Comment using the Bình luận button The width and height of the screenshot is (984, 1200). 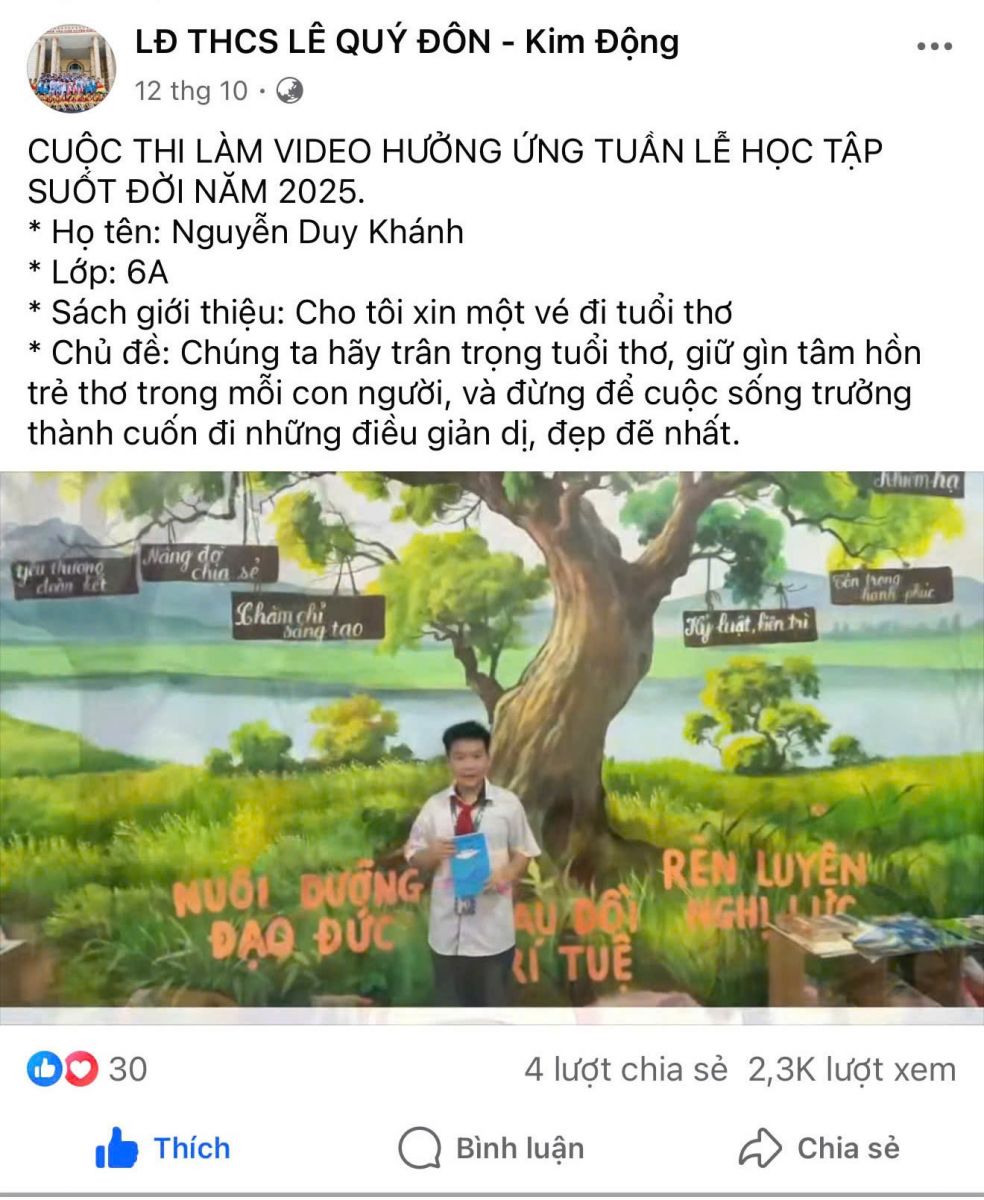(491, 1148)
